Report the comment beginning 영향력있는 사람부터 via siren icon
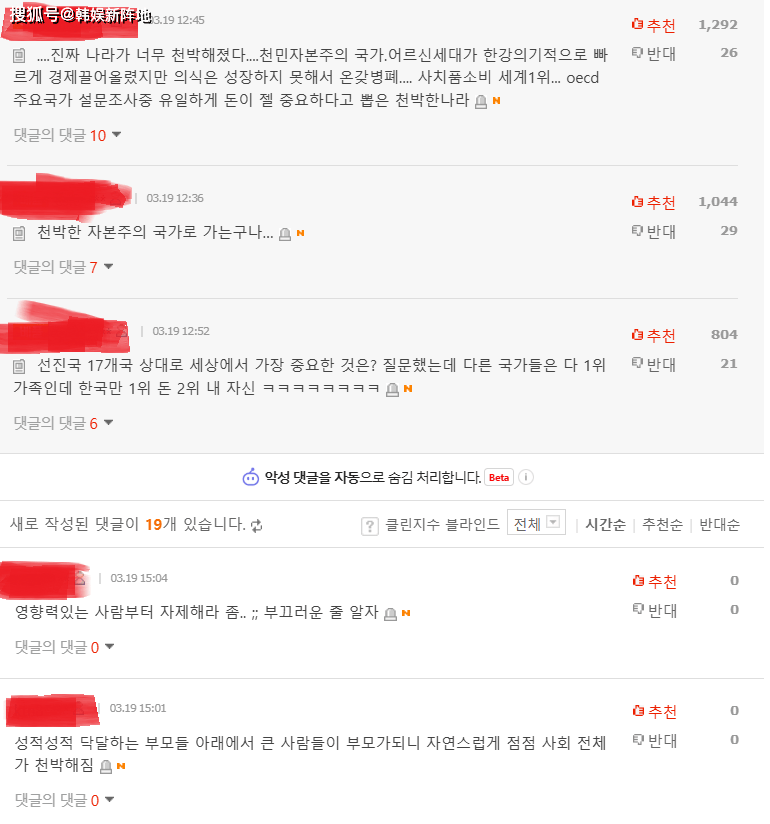The image size is (770, 824). pyautogui.click(x=390, y=613)
